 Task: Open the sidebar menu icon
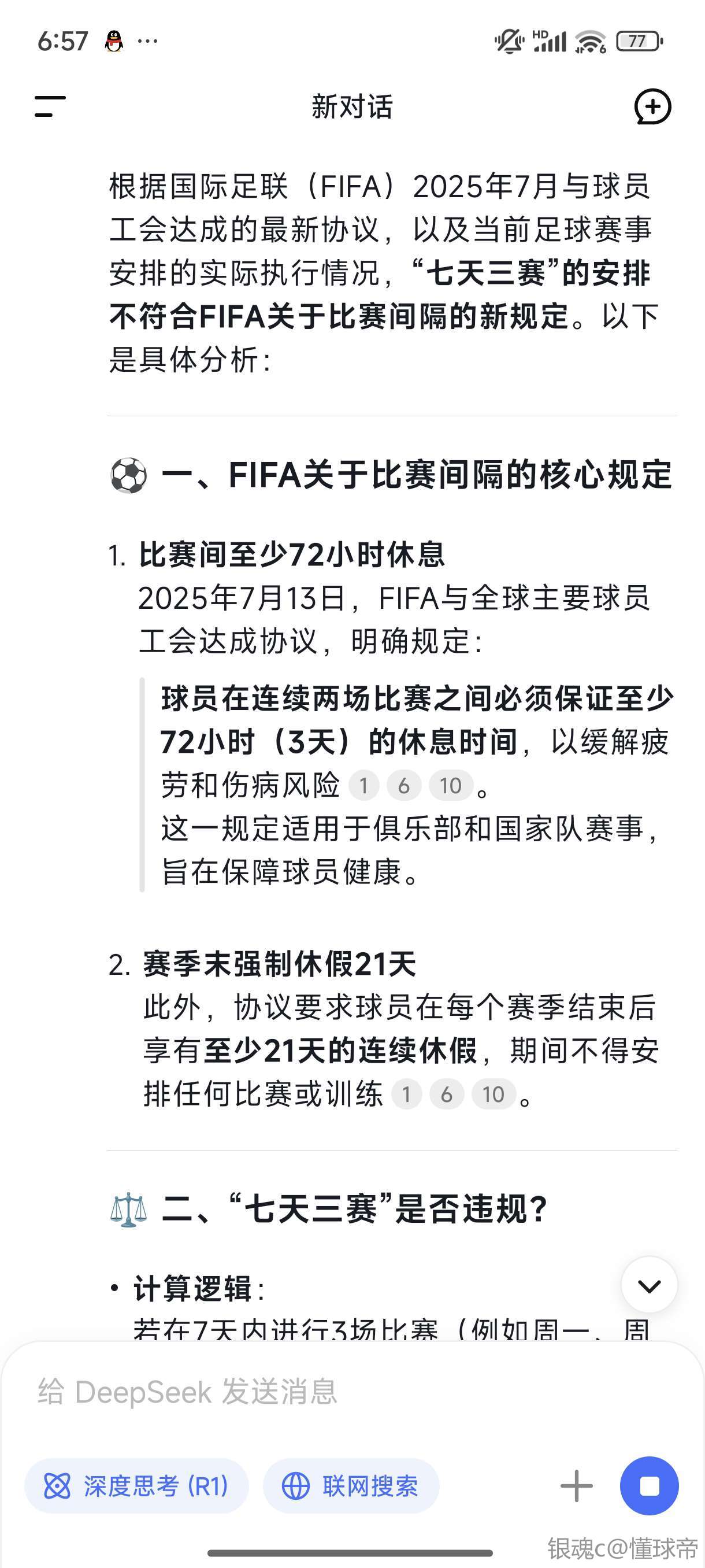(50, 106)
